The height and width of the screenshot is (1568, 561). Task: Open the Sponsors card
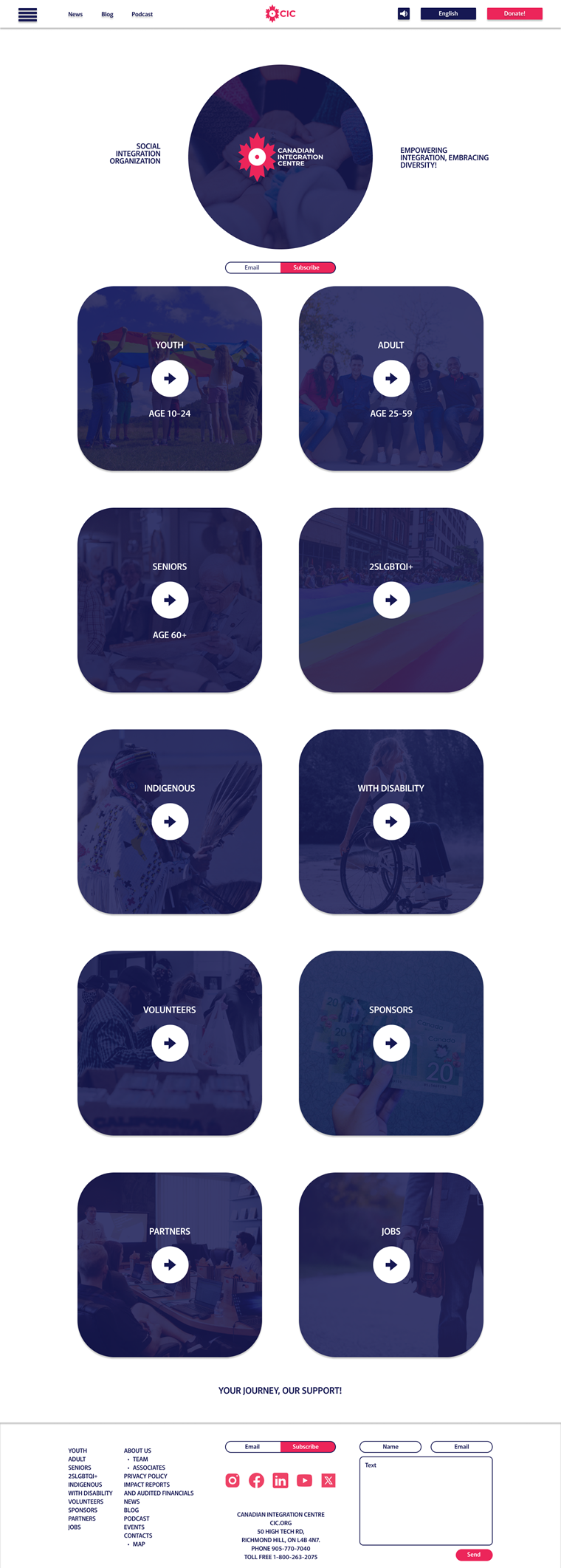pyautogui.click(x=391, y=1044)
